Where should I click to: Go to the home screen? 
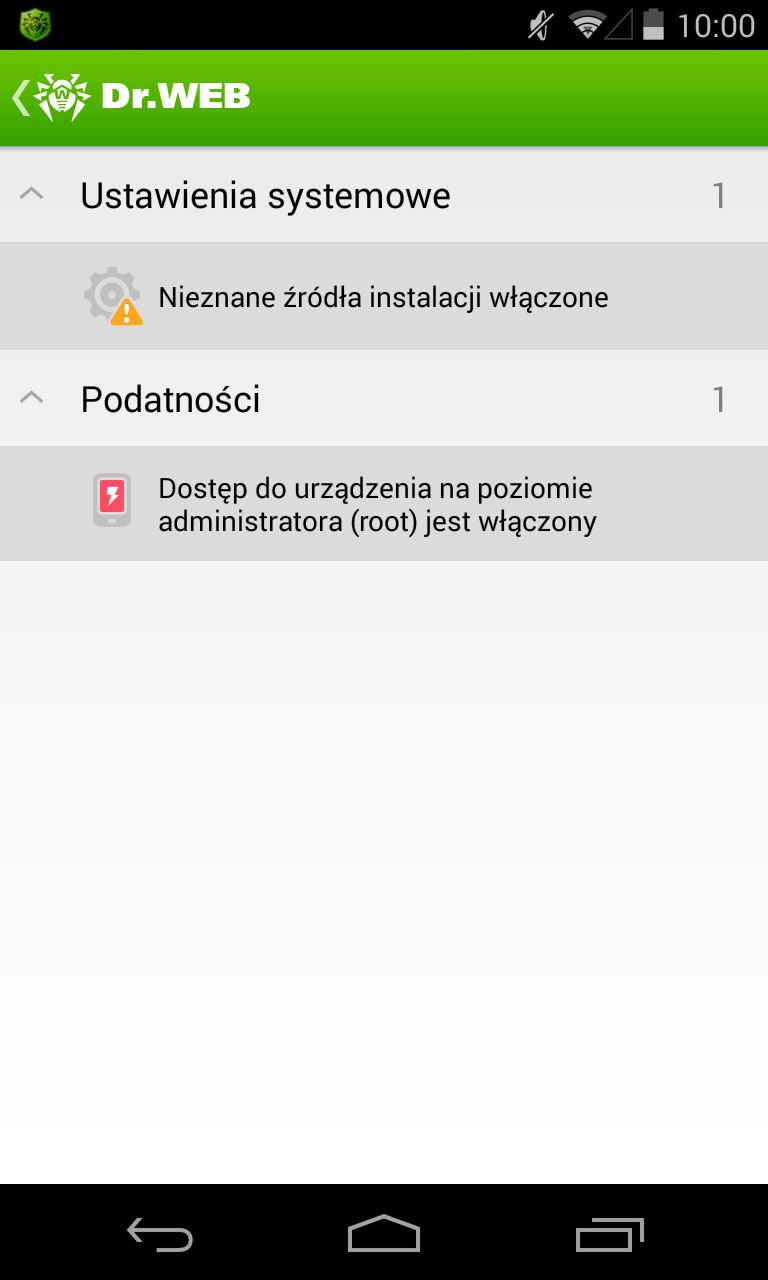384,1234
